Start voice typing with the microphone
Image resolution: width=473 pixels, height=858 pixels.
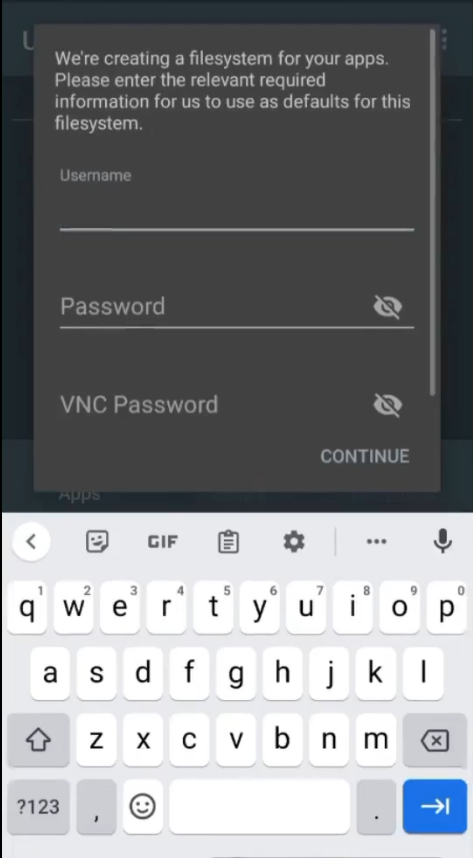(442, 541)
